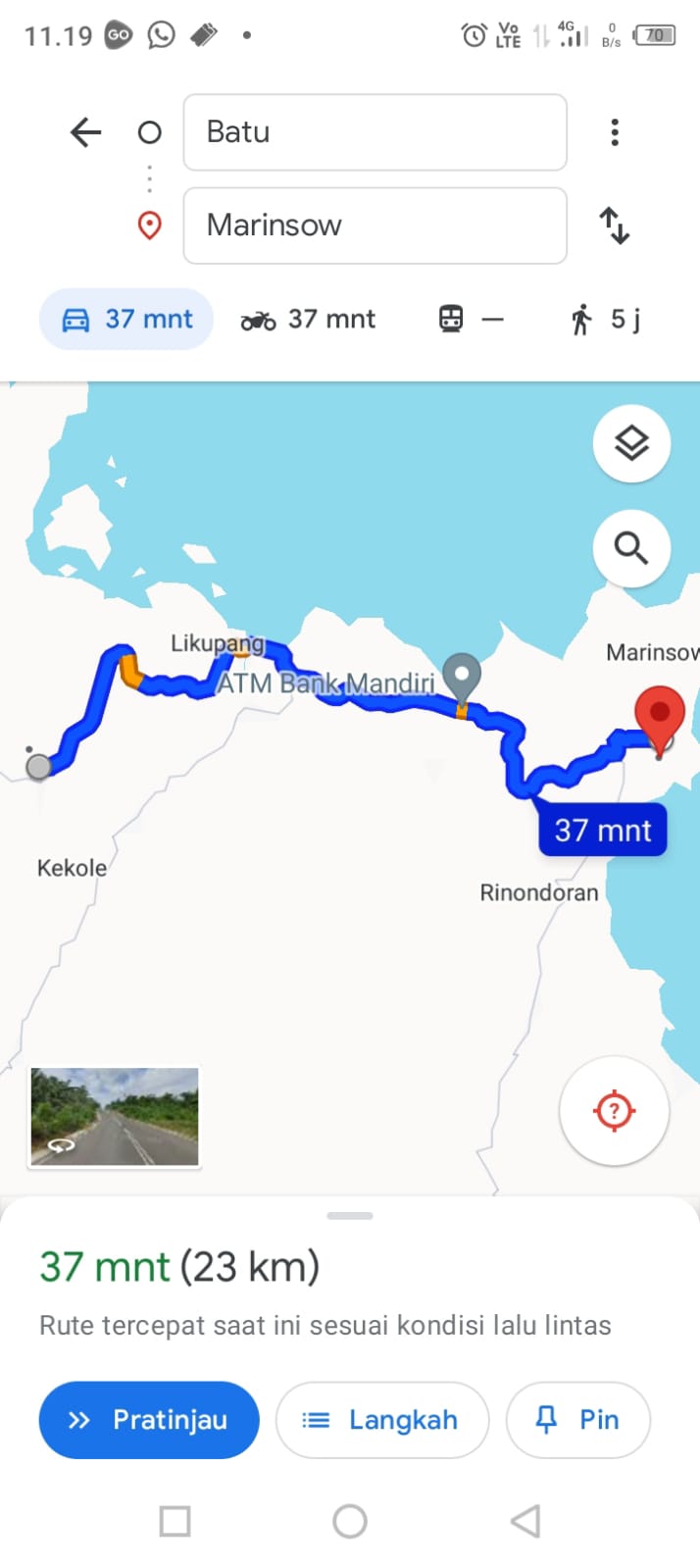Edit the destination field Marinsow

375,226
